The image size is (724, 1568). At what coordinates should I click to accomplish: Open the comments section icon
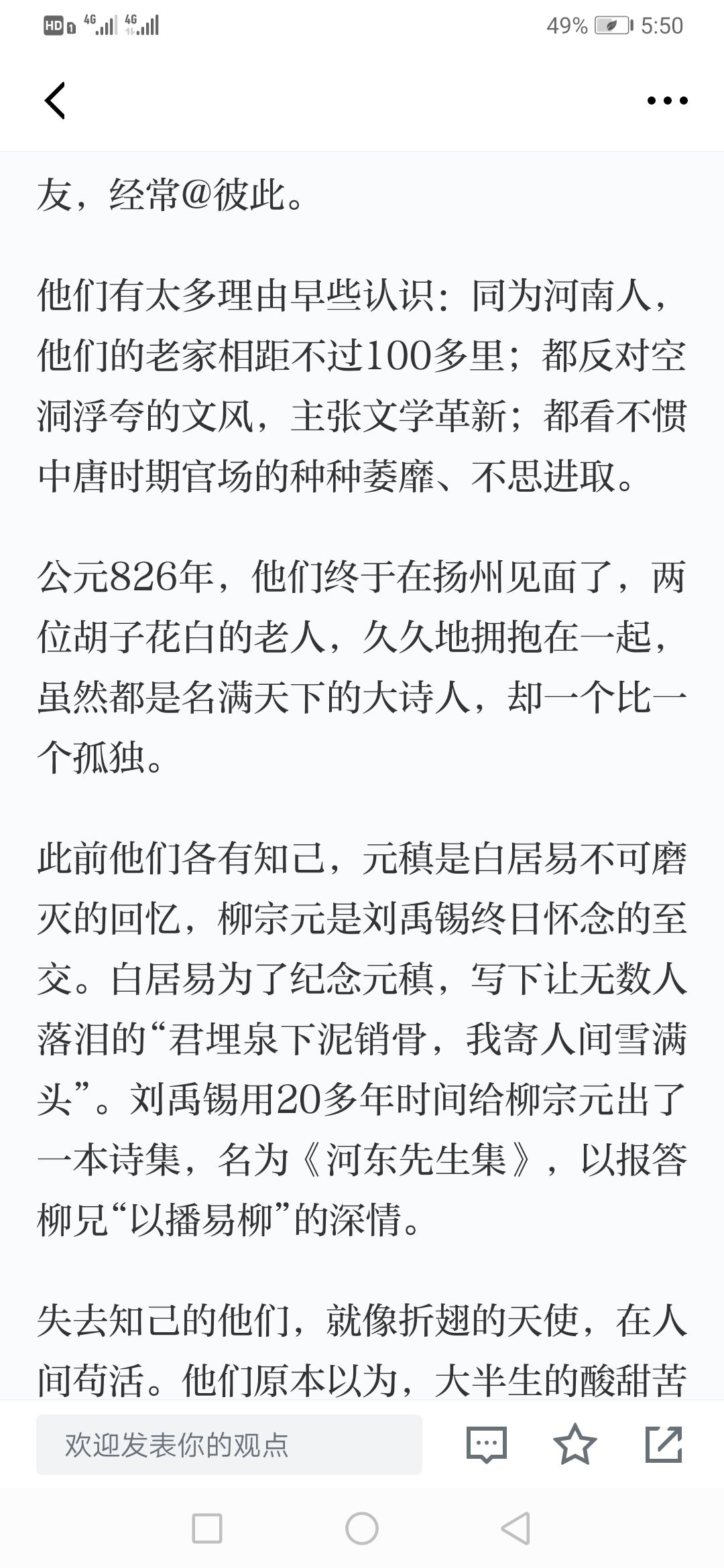486,1445
